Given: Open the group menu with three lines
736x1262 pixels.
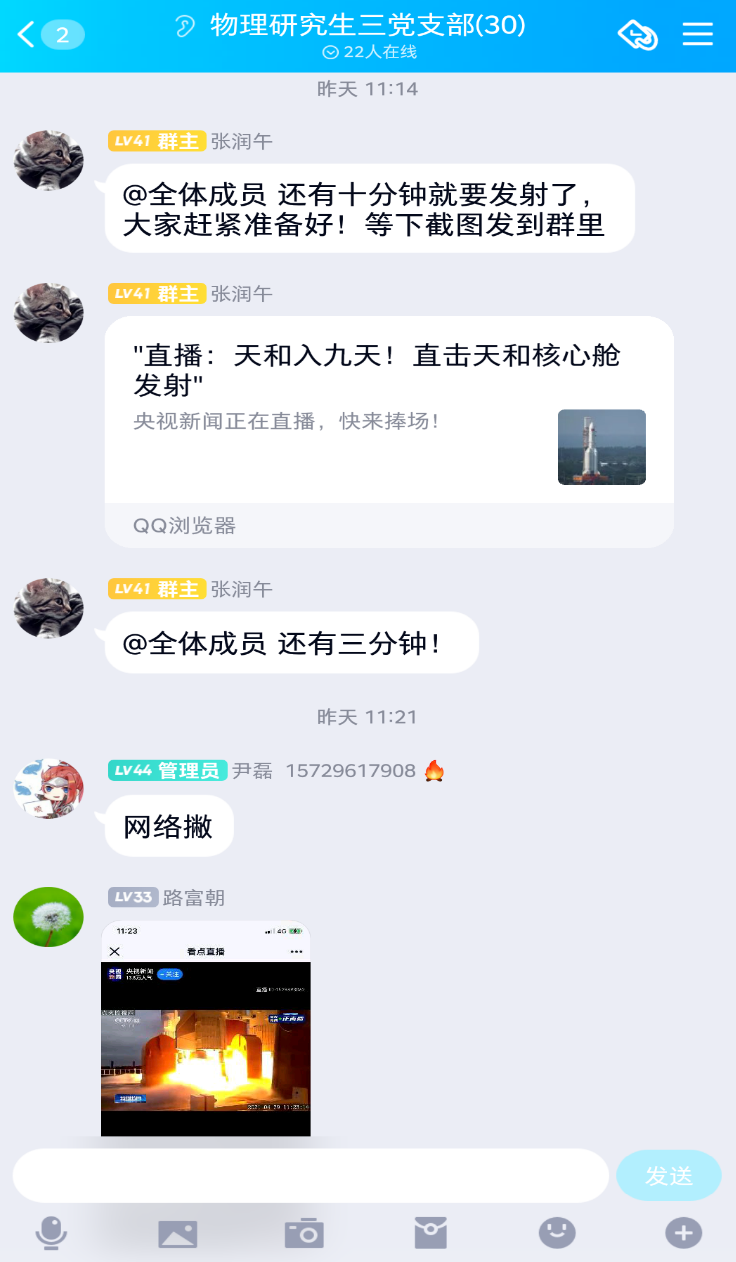Looking at the screenshot, I should pos(697,34).
